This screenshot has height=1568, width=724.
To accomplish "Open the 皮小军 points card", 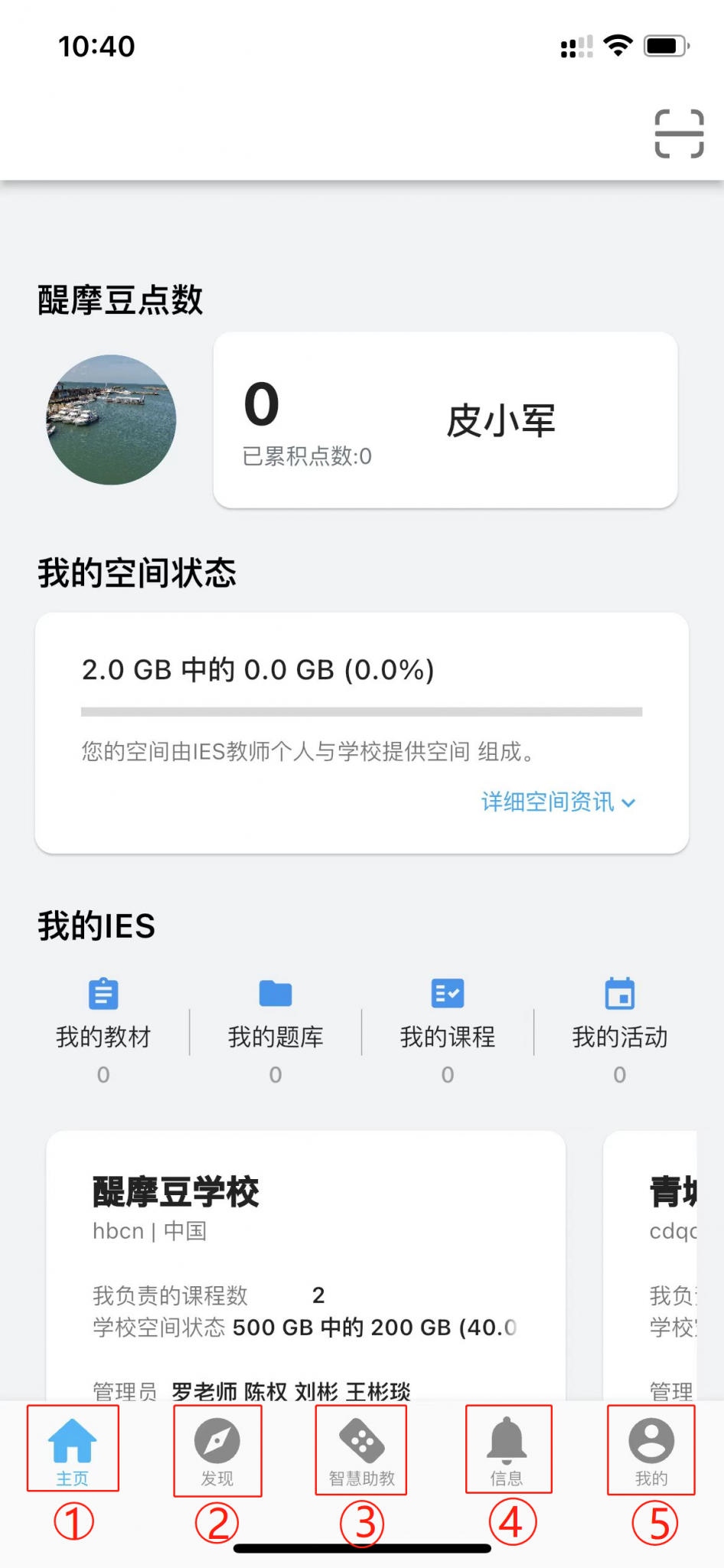I will point(445,420).
